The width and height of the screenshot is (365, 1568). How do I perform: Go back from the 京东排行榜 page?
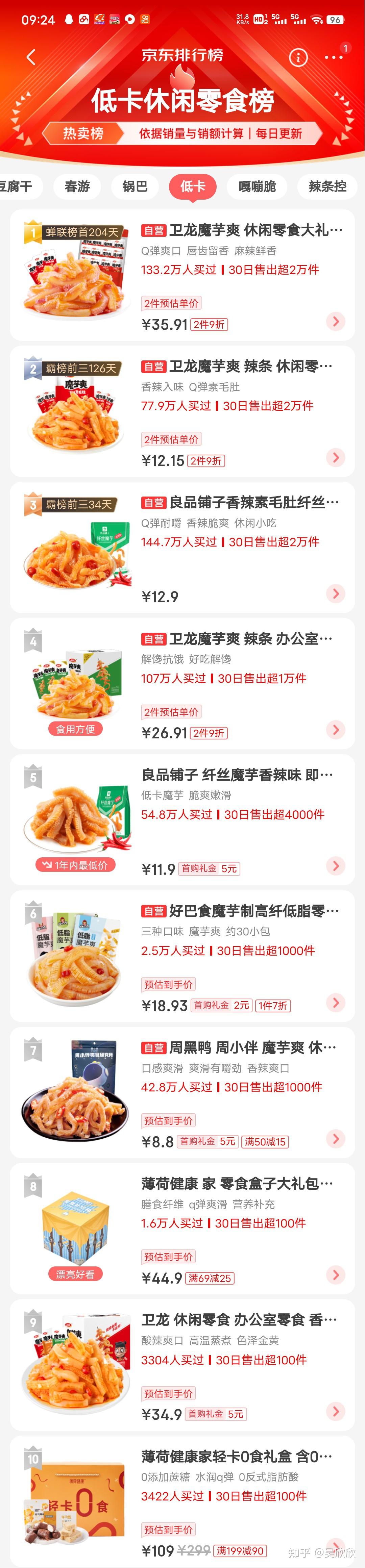31,57
